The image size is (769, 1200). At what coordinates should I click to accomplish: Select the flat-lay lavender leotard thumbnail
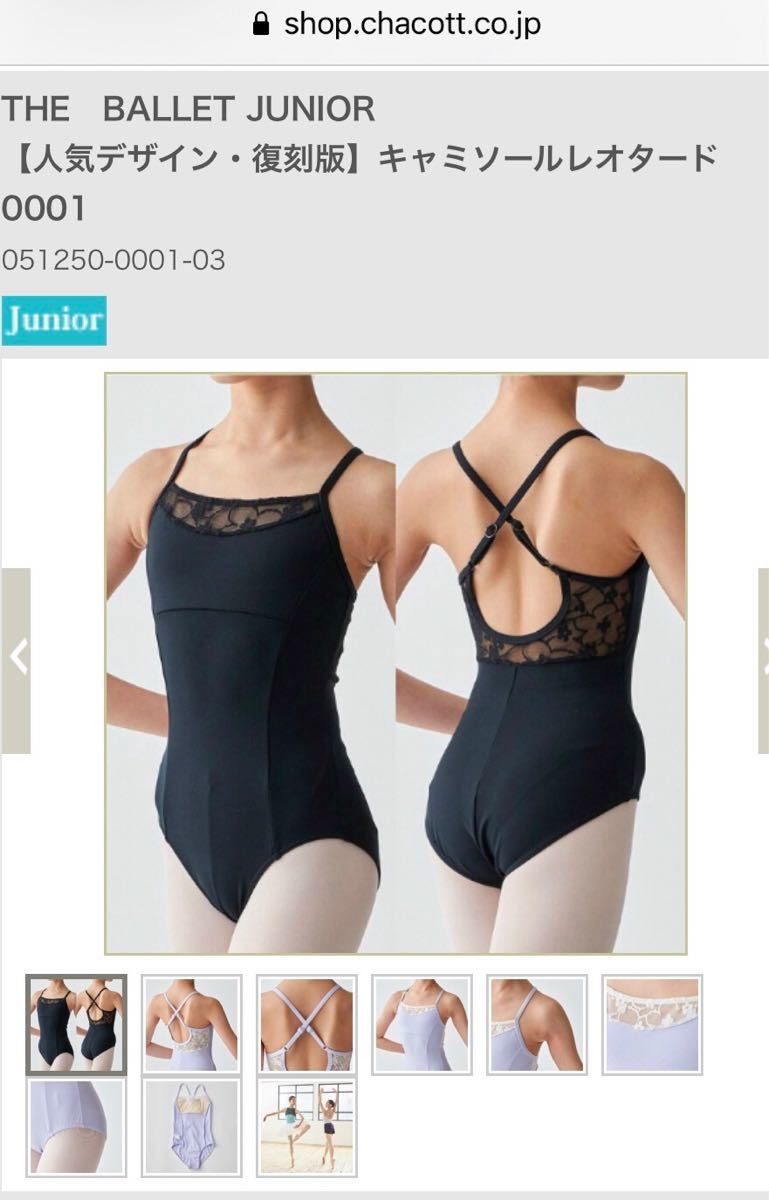click(x=191, y=1126)
